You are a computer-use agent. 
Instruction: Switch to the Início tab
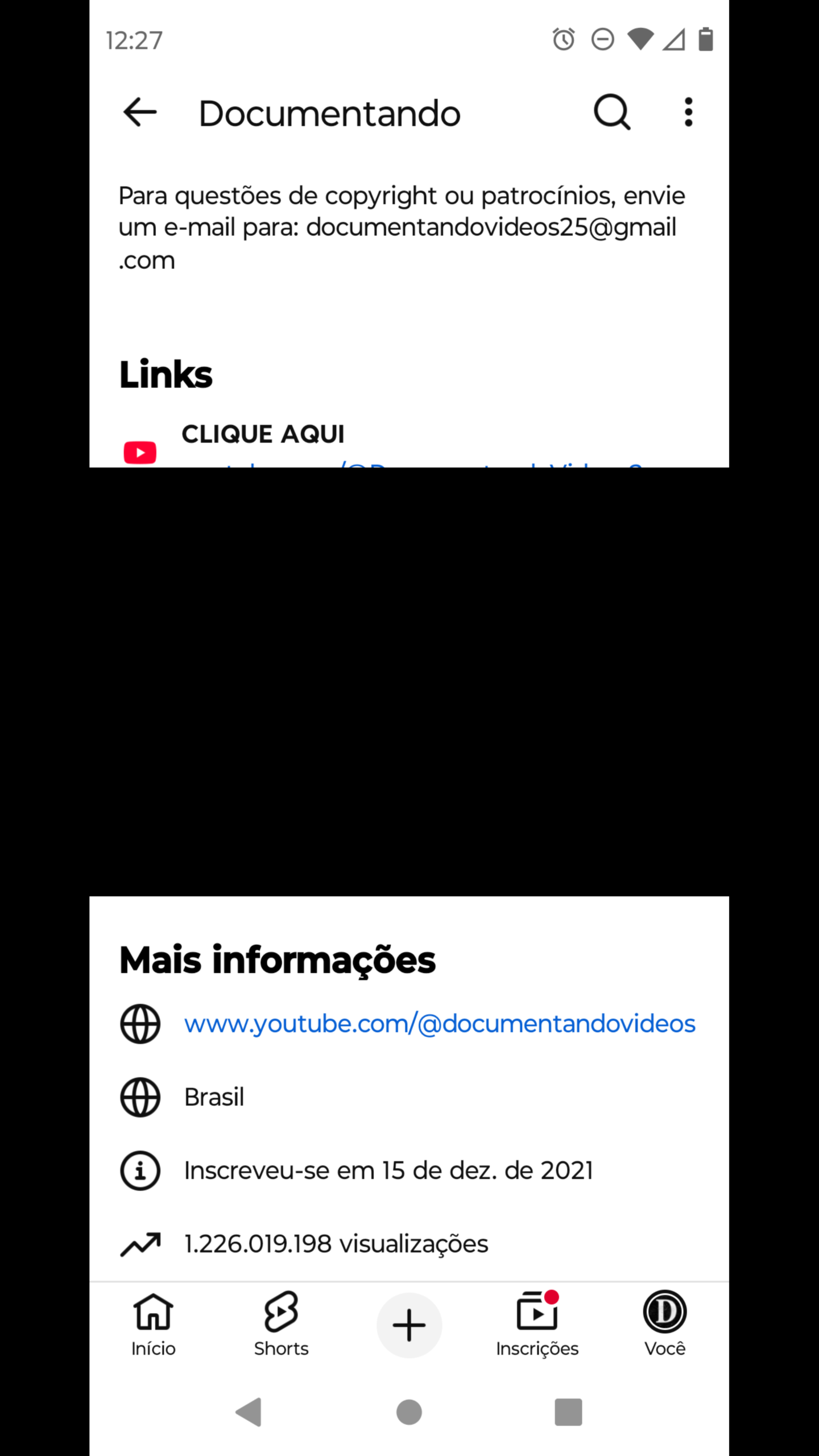pyautogui.click(x=154, y=1325)
